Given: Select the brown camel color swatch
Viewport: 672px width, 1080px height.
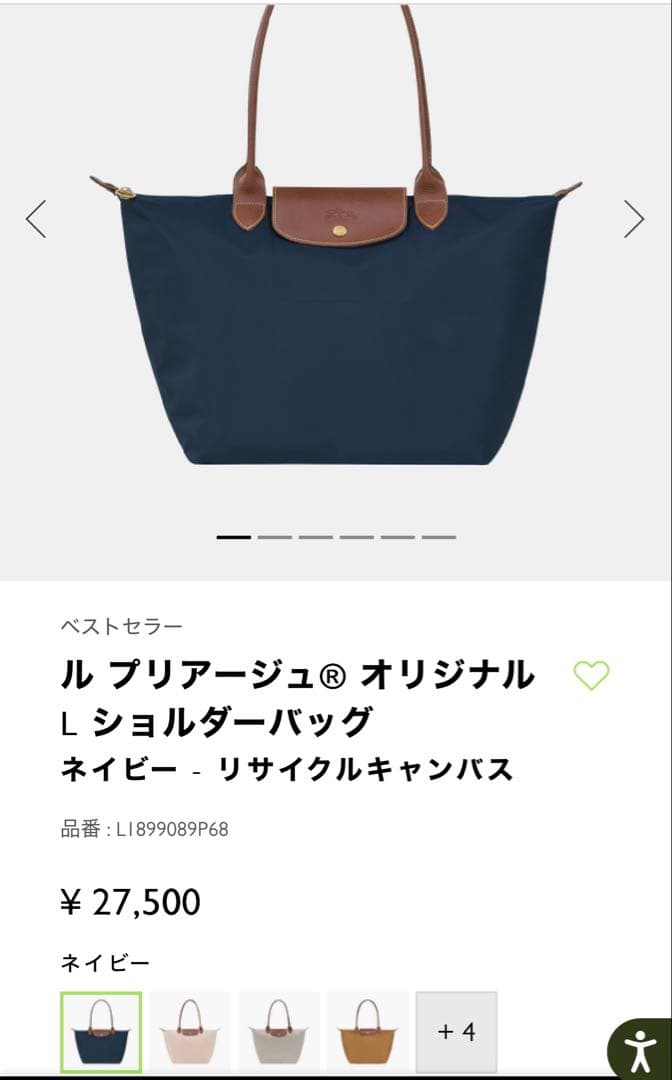Looking at the screenshot, I should point(367,1032).
